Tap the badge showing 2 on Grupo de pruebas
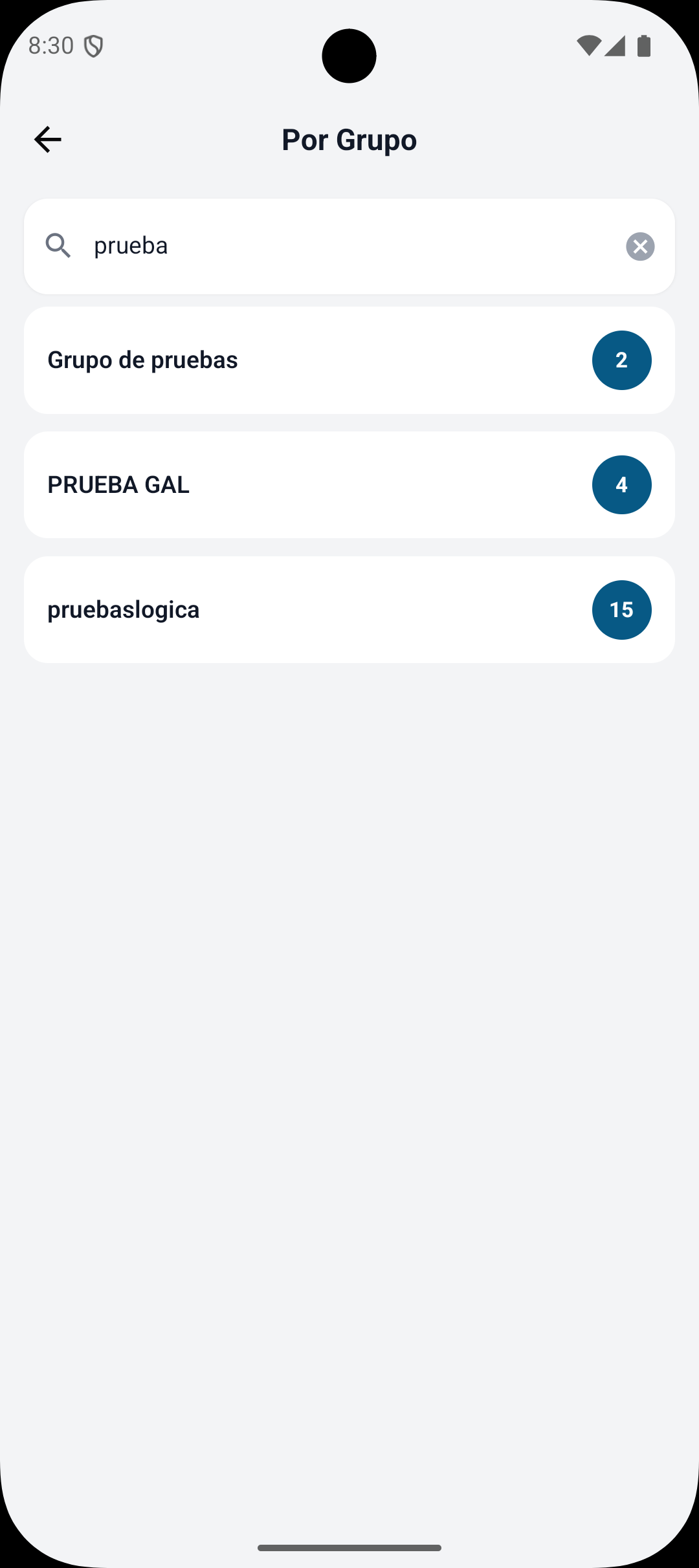This screenshot has height=1568, width=699. click(x=621, y=360)
